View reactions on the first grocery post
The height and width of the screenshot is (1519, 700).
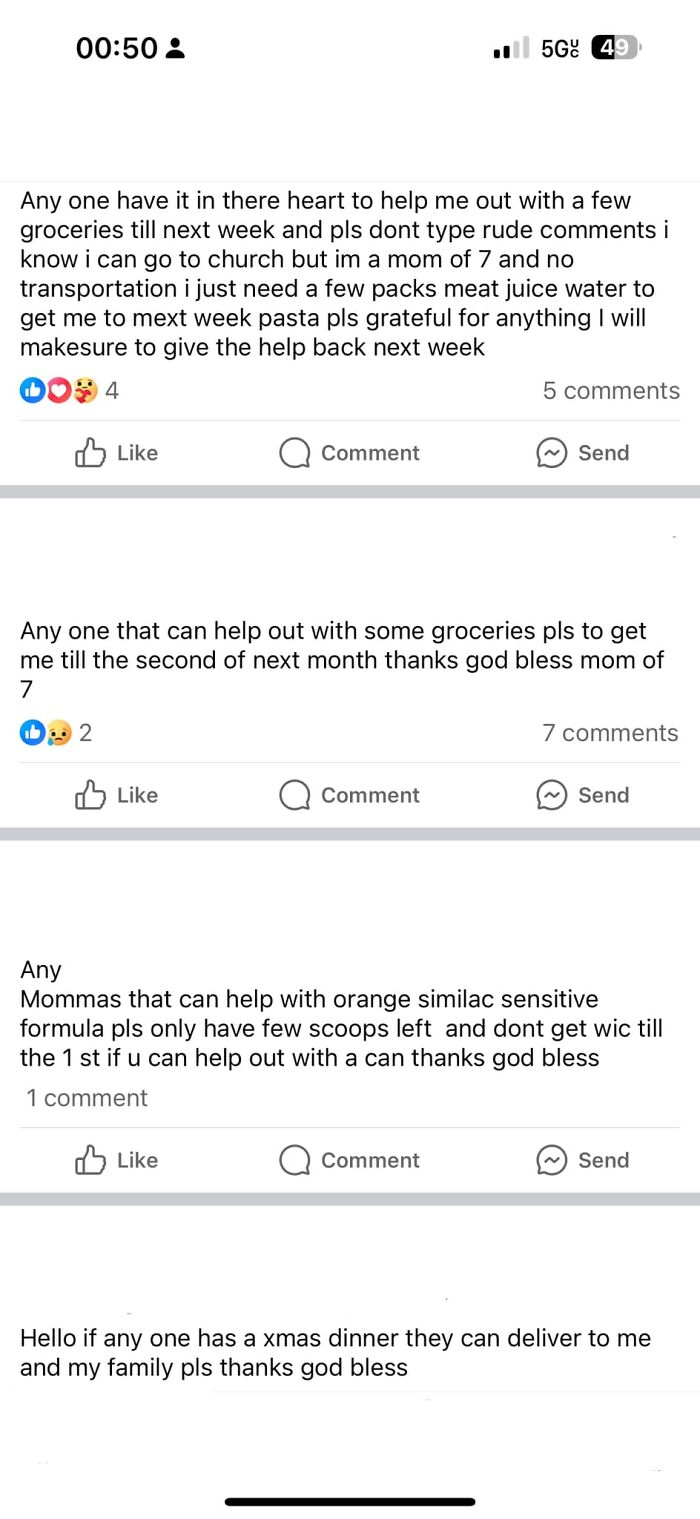69,391
